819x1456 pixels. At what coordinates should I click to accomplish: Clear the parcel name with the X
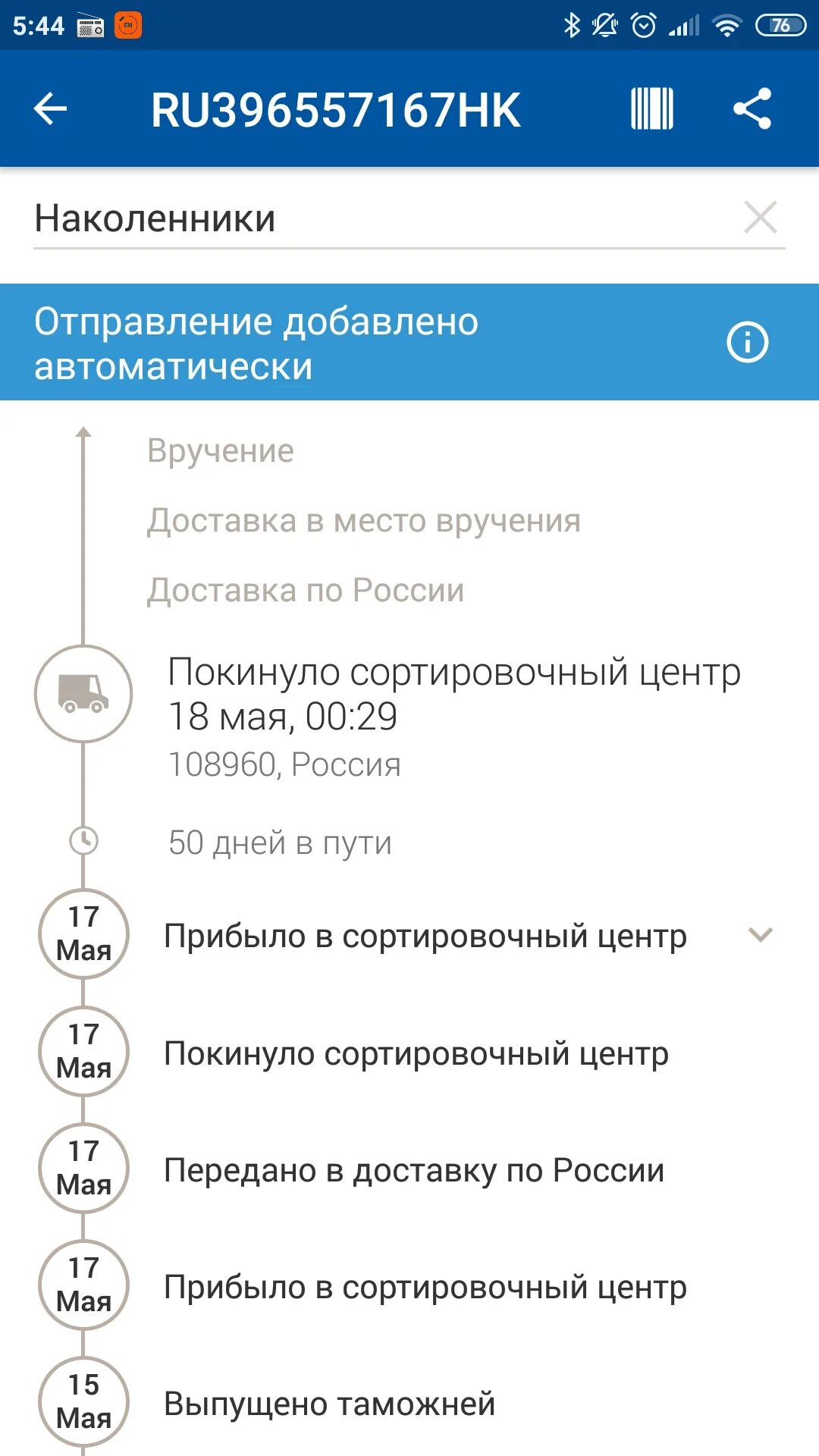tap(761, 218)
